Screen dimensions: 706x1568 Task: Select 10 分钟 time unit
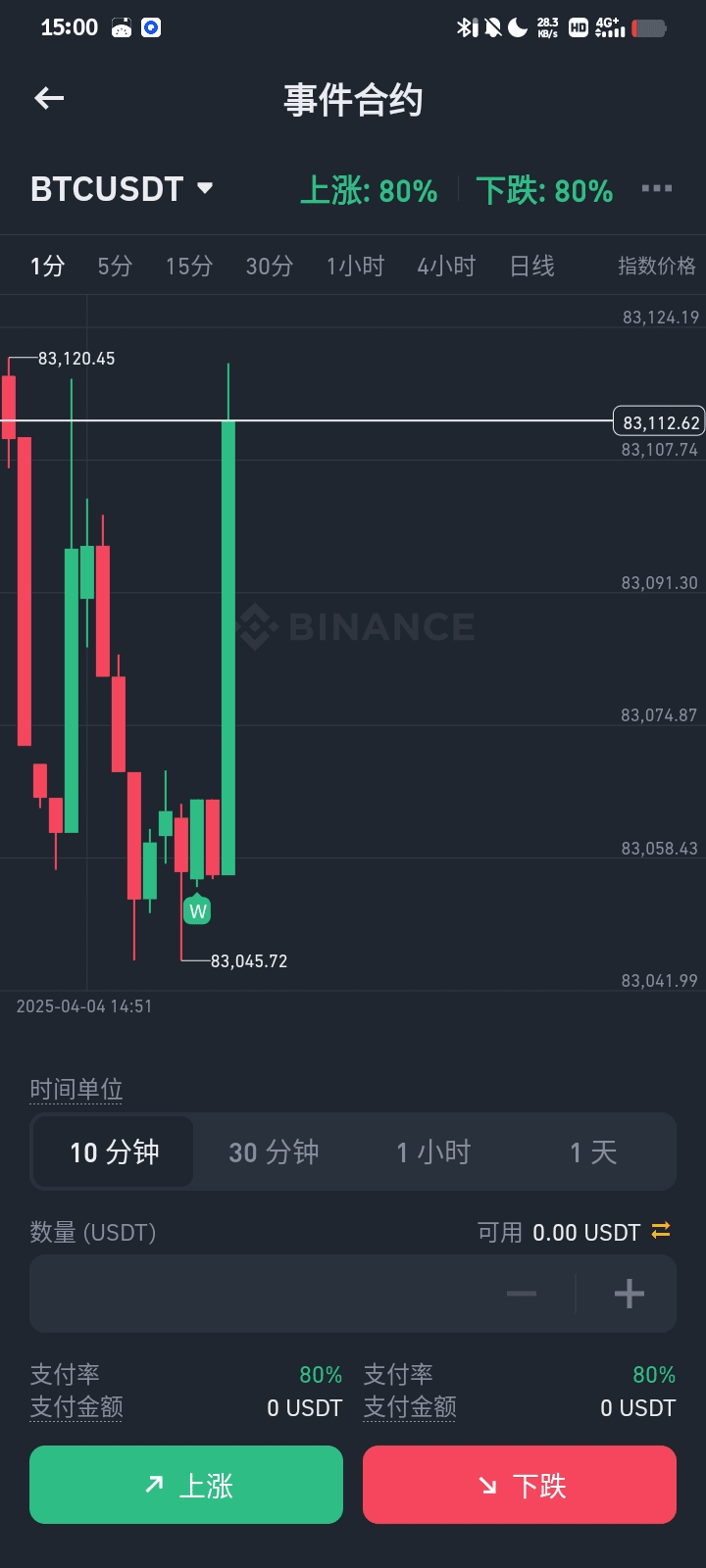tap(114, 1151)
